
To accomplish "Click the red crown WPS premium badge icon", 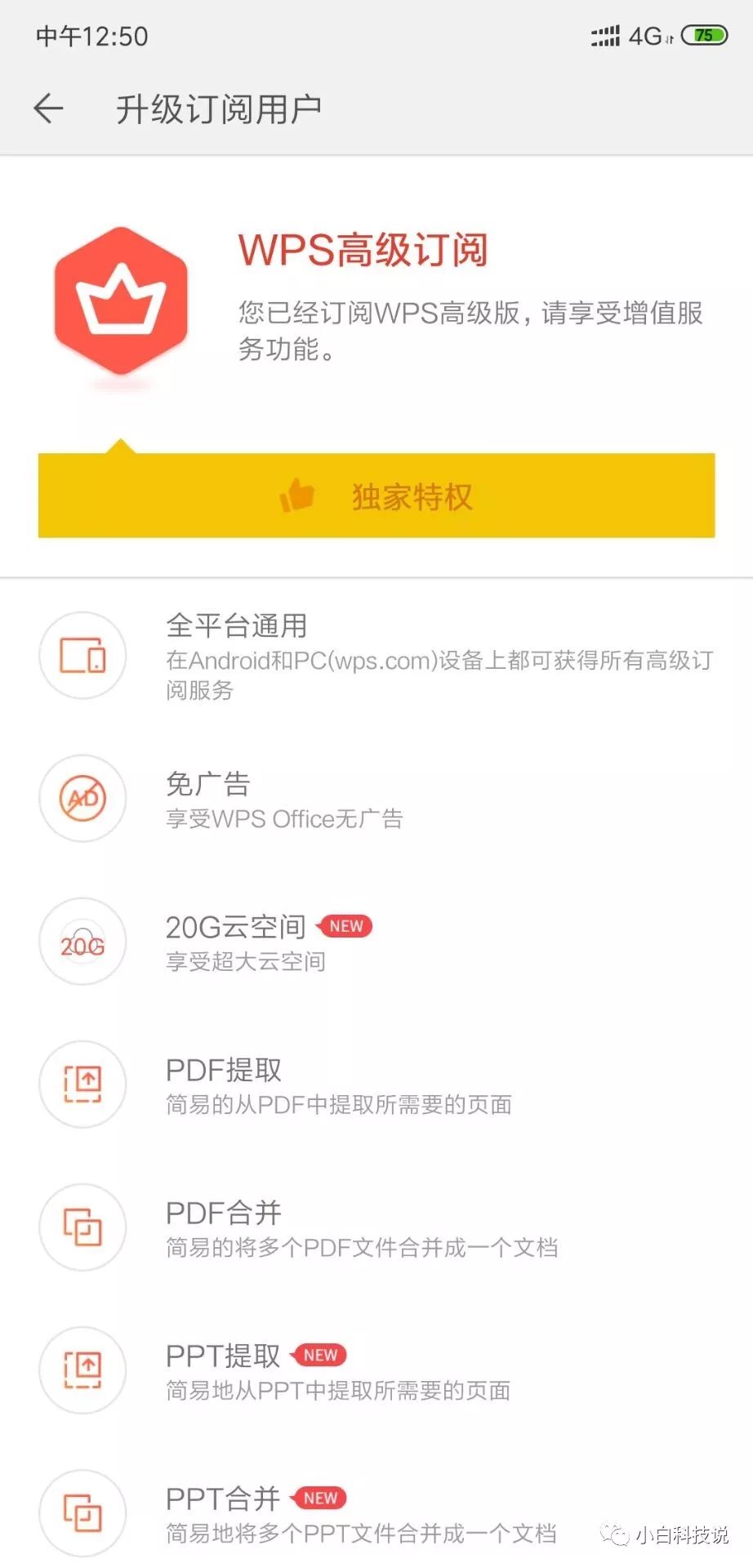I will click(x=121, y=304).
